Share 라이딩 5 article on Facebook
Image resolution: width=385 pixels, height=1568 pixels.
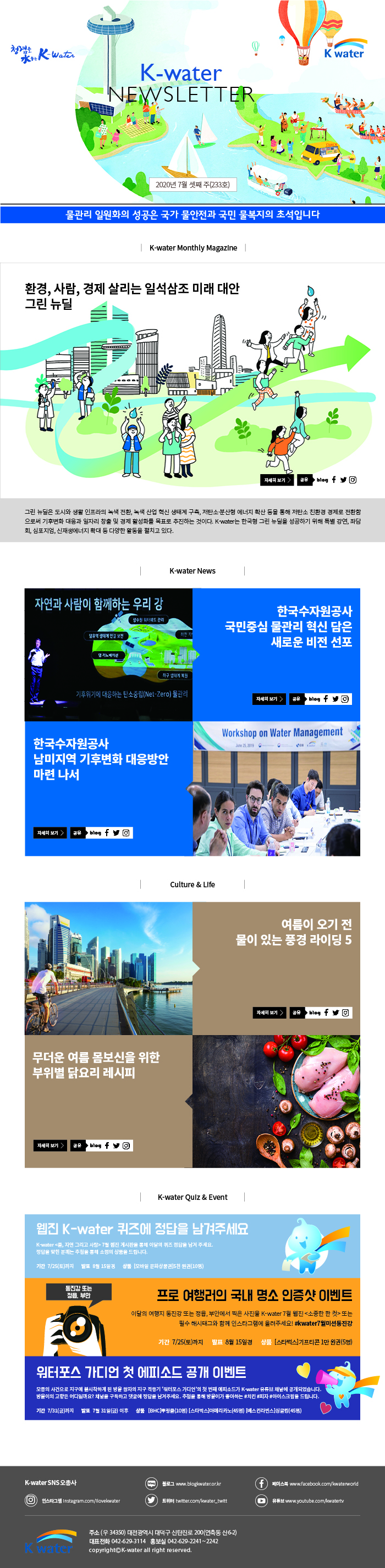(327, 1012)
